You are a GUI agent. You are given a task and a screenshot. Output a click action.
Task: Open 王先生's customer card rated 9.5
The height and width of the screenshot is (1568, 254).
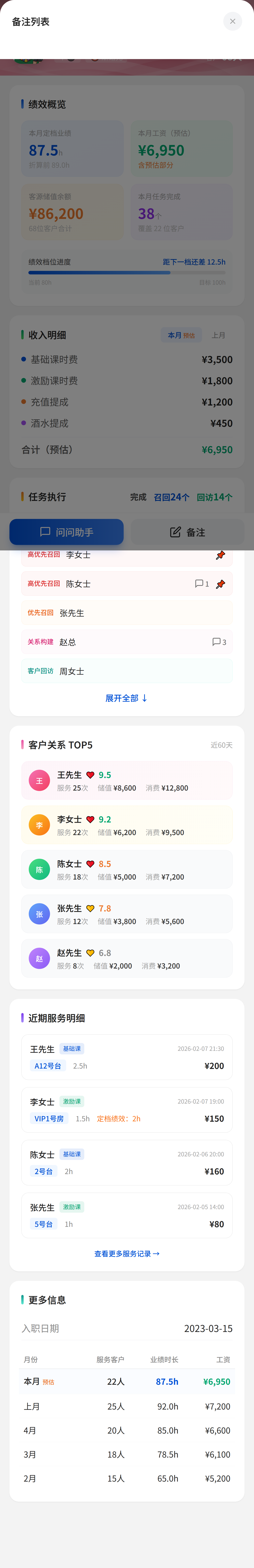click(x=127, y=781)
